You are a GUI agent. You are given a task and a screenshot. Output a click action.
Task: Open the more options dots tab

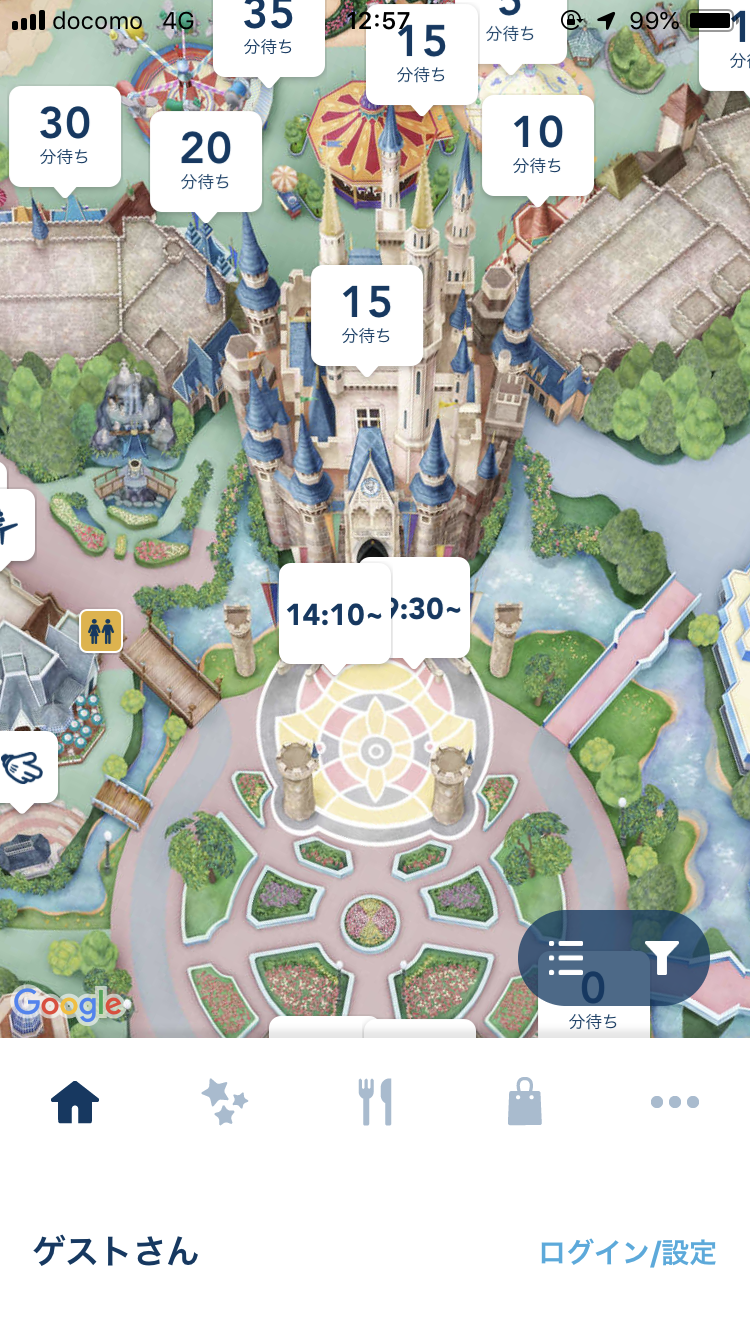(x=675, y=1102)
